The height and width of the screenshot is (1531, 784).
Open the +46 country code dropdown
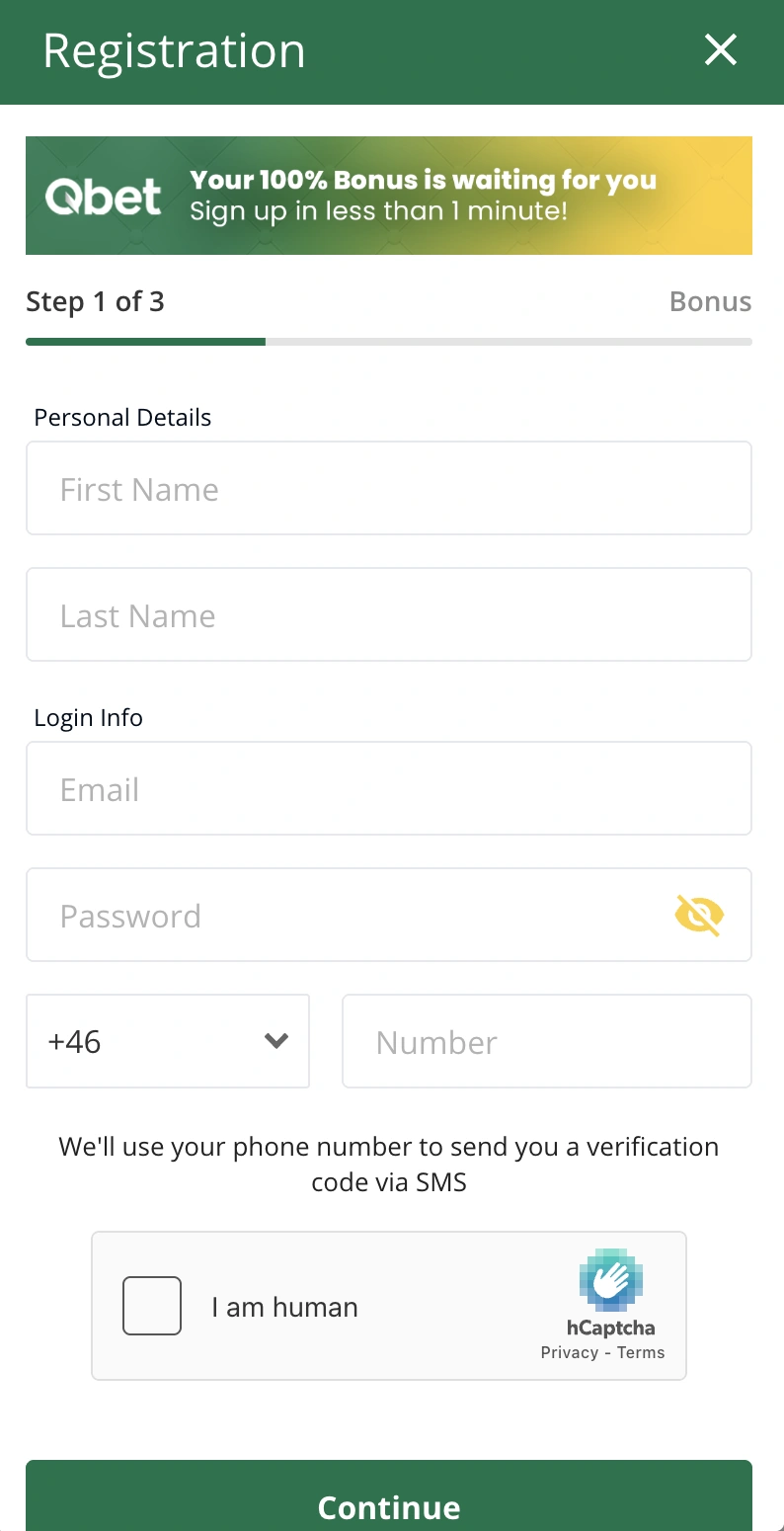168,1041
